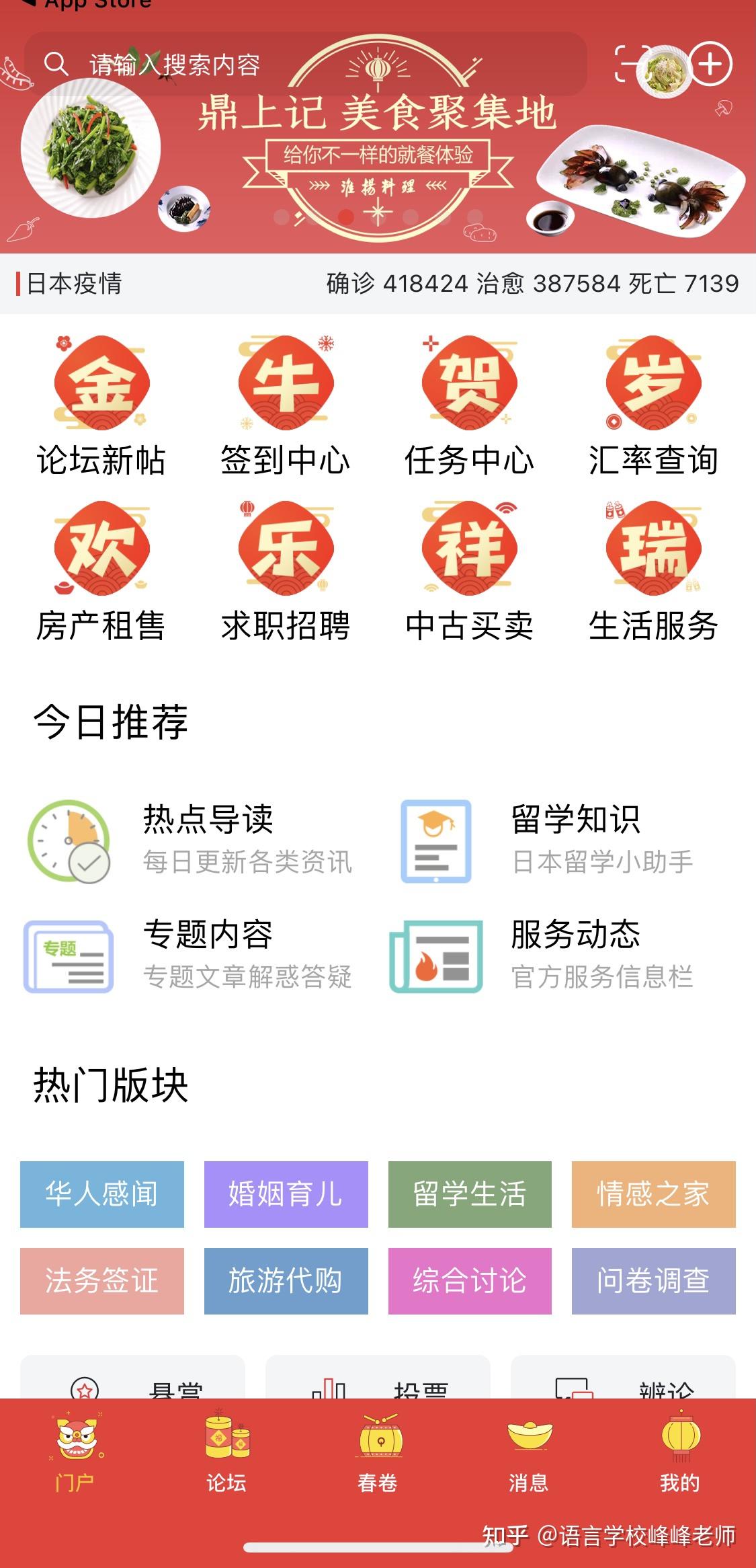Select the 婚姻育儿 board
The image size is (756, 1568).
286,1194
